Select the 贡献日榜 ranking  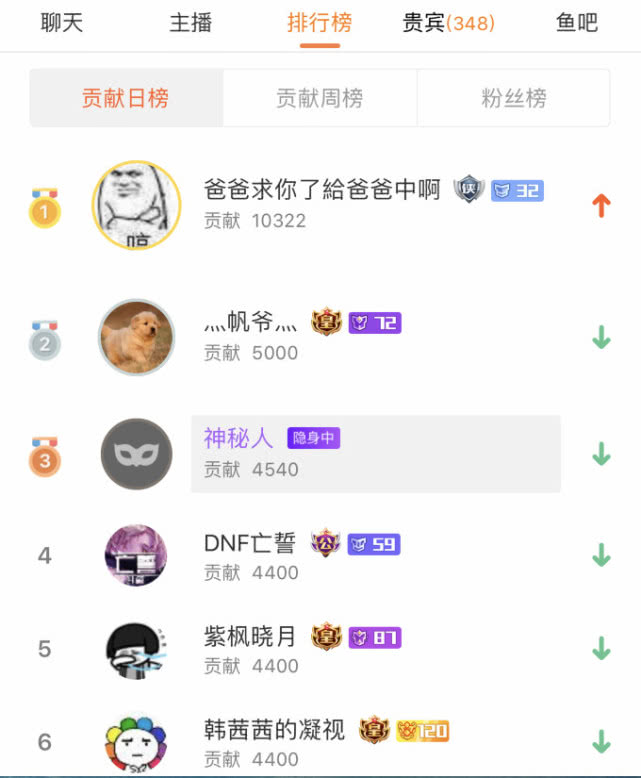click(x=126, y=98)
